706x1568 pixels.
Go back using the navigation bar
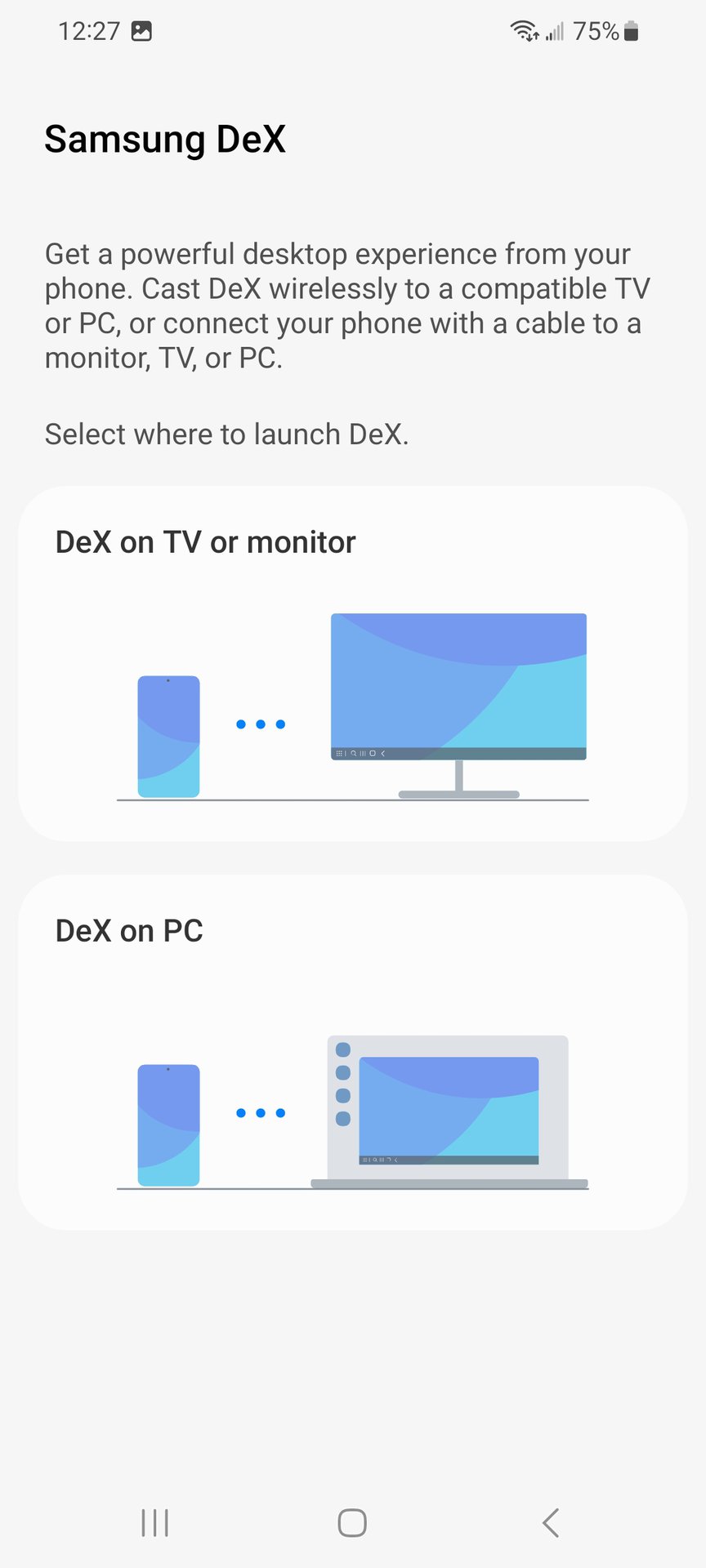coord(551,1523)
